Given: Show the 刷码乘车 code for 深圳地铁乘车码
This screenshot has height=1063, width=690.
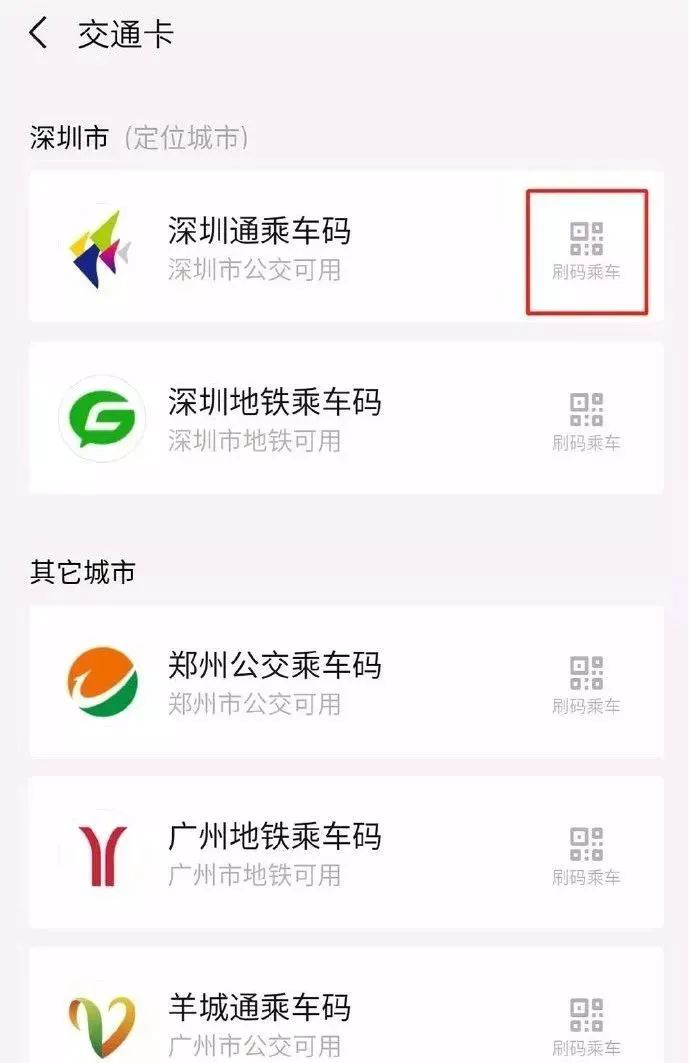Looking at the screenshot, I should point(587,422).
